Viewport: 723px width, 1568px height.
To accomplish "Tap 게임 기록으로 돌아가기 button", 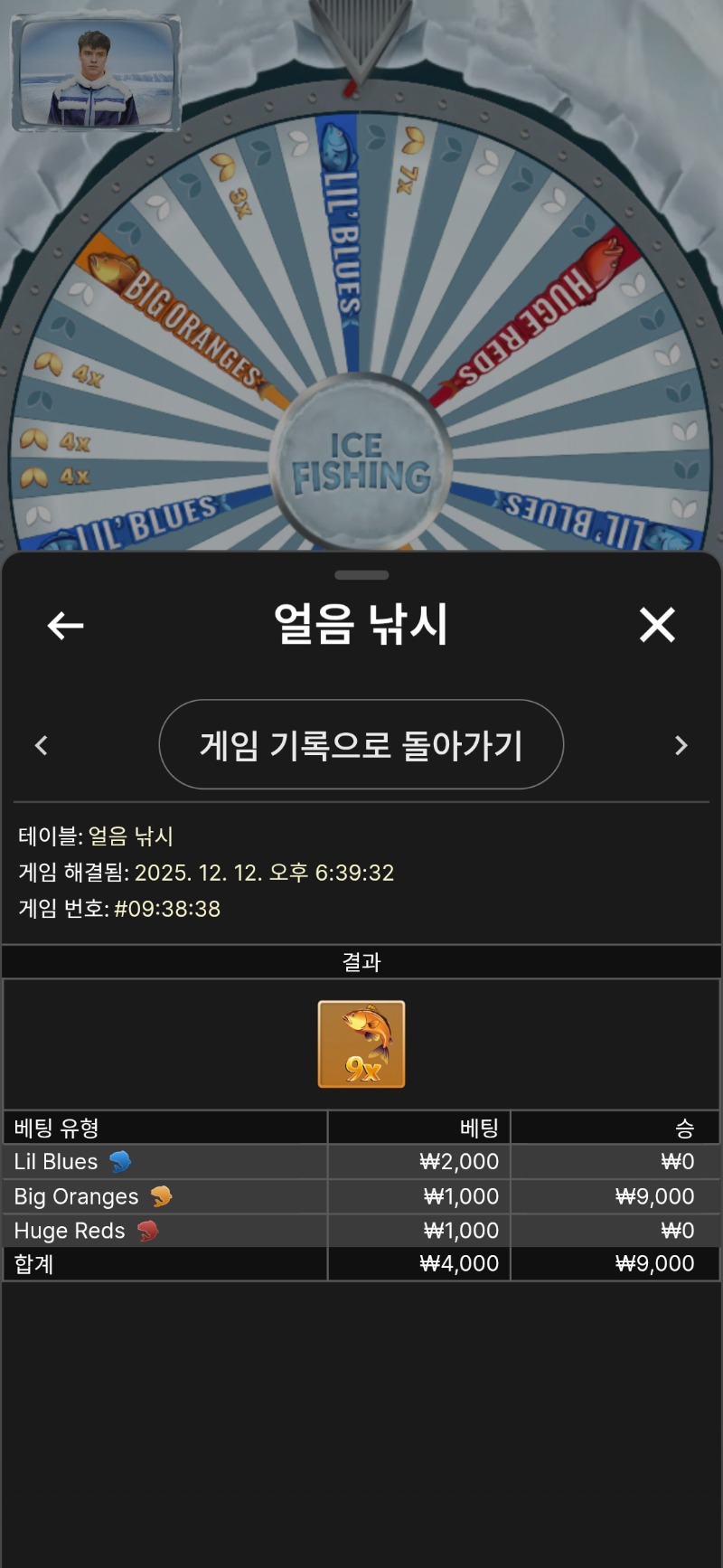I will [x=361, y=745].
